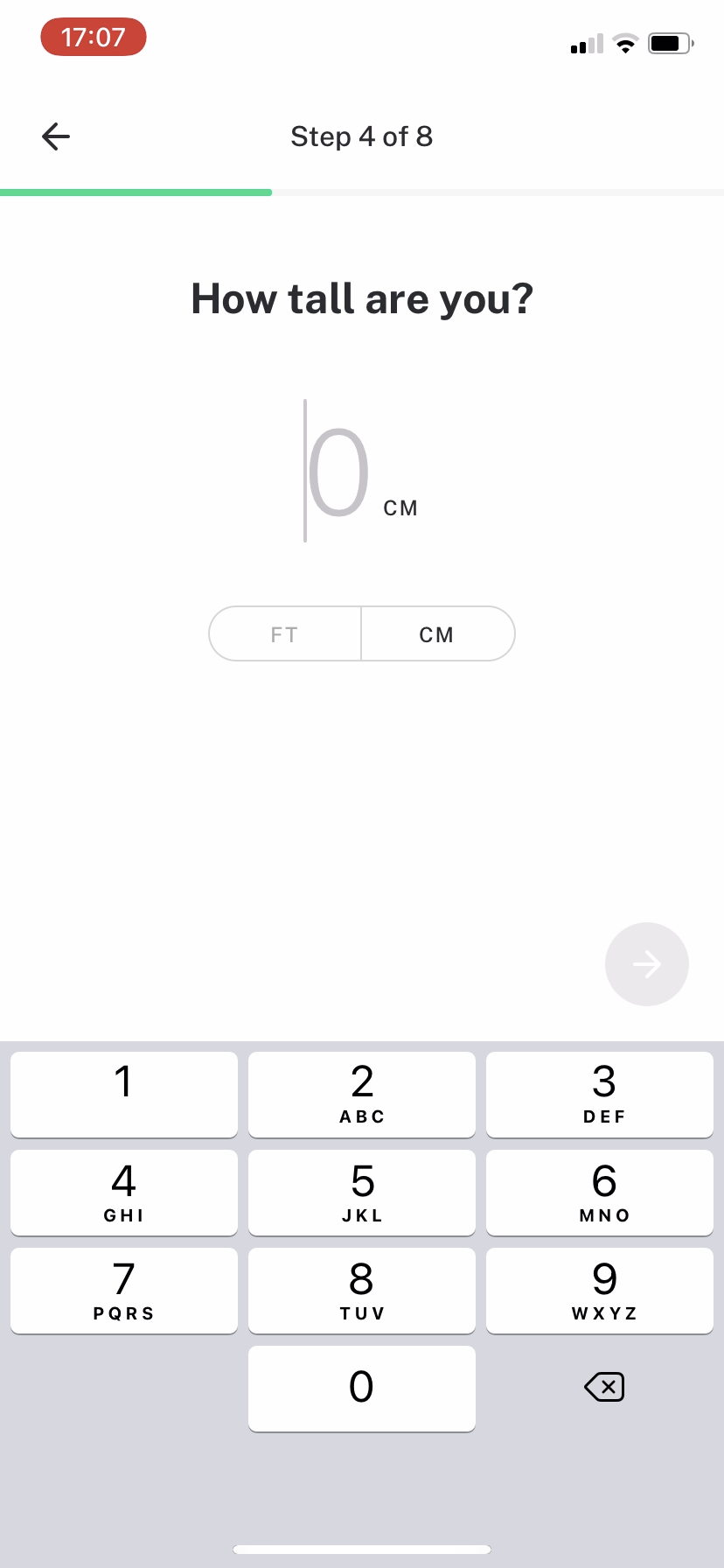Tap the number 4 GHI key
The image size is (724, 1568).
(x=123, y=1192)
